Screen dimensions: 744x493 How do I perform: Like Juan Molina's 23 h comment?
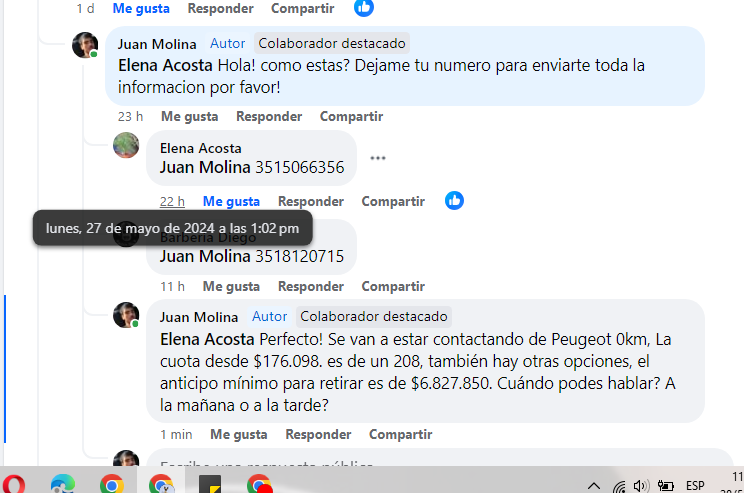(x=190, y=117)
